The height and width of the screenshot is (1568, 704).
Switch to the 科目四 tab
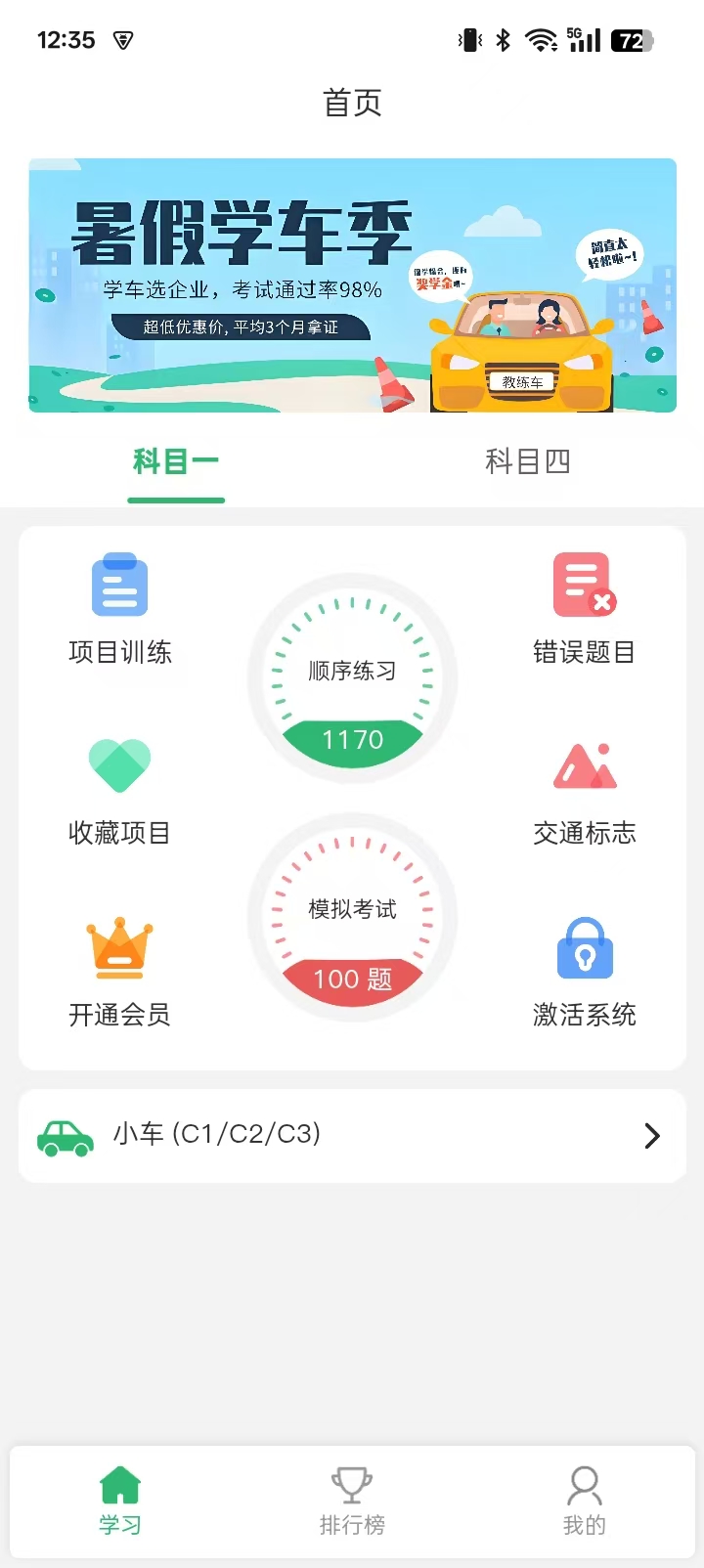click(x=527, y=462)
